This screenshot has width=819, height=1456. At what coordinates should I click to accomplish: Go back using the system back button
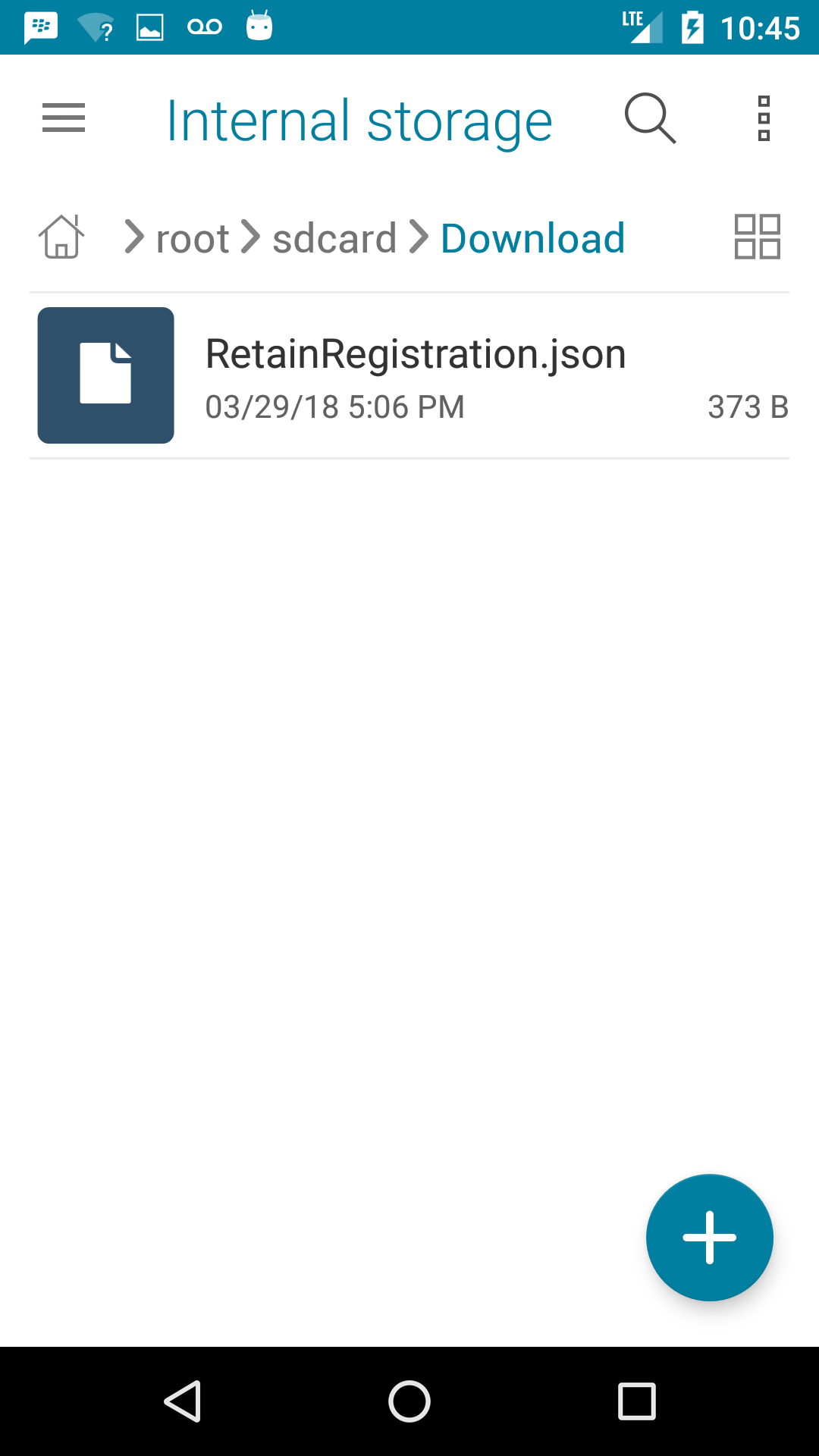click(183, 1401)
